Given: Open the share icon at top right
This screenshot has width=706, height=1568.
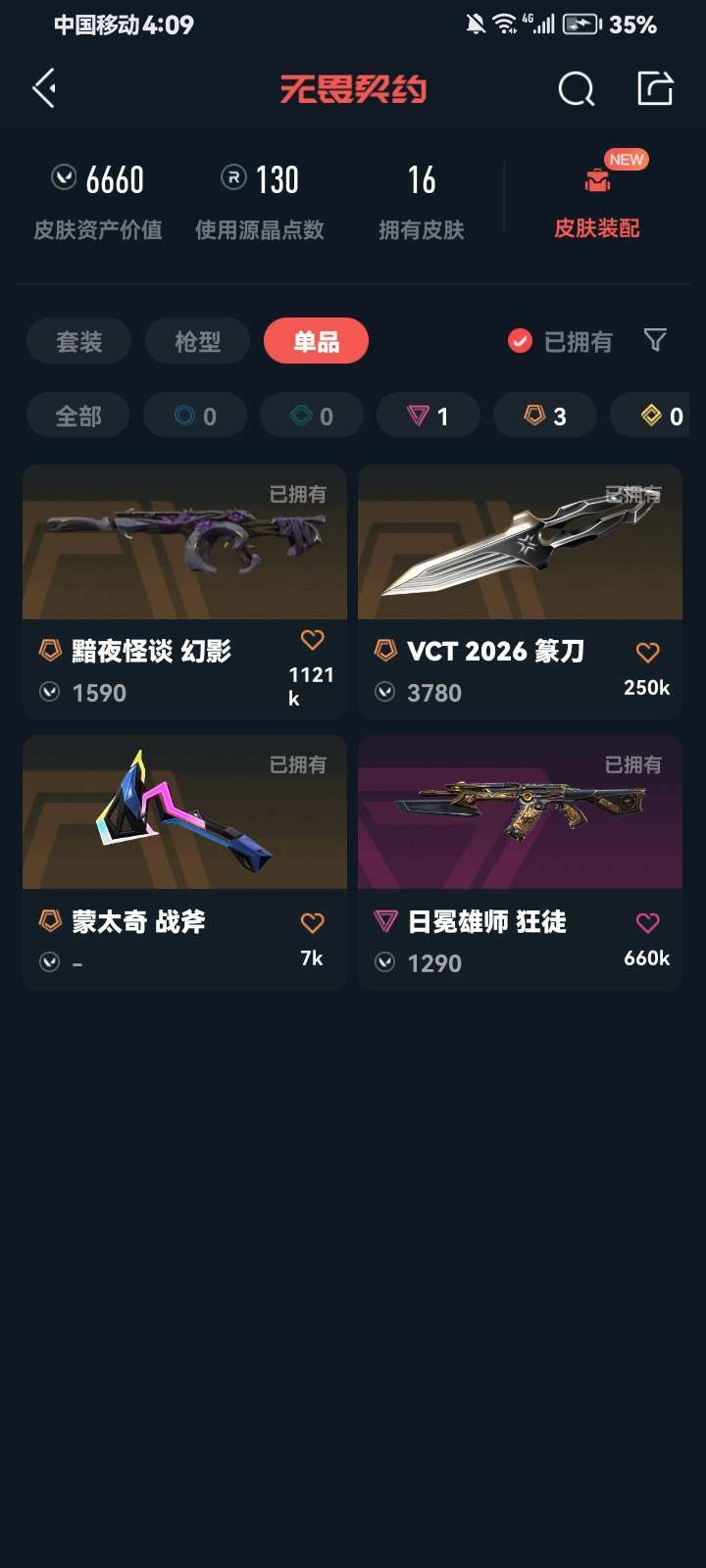Looking at the screenshot, I should coord(655,87).
